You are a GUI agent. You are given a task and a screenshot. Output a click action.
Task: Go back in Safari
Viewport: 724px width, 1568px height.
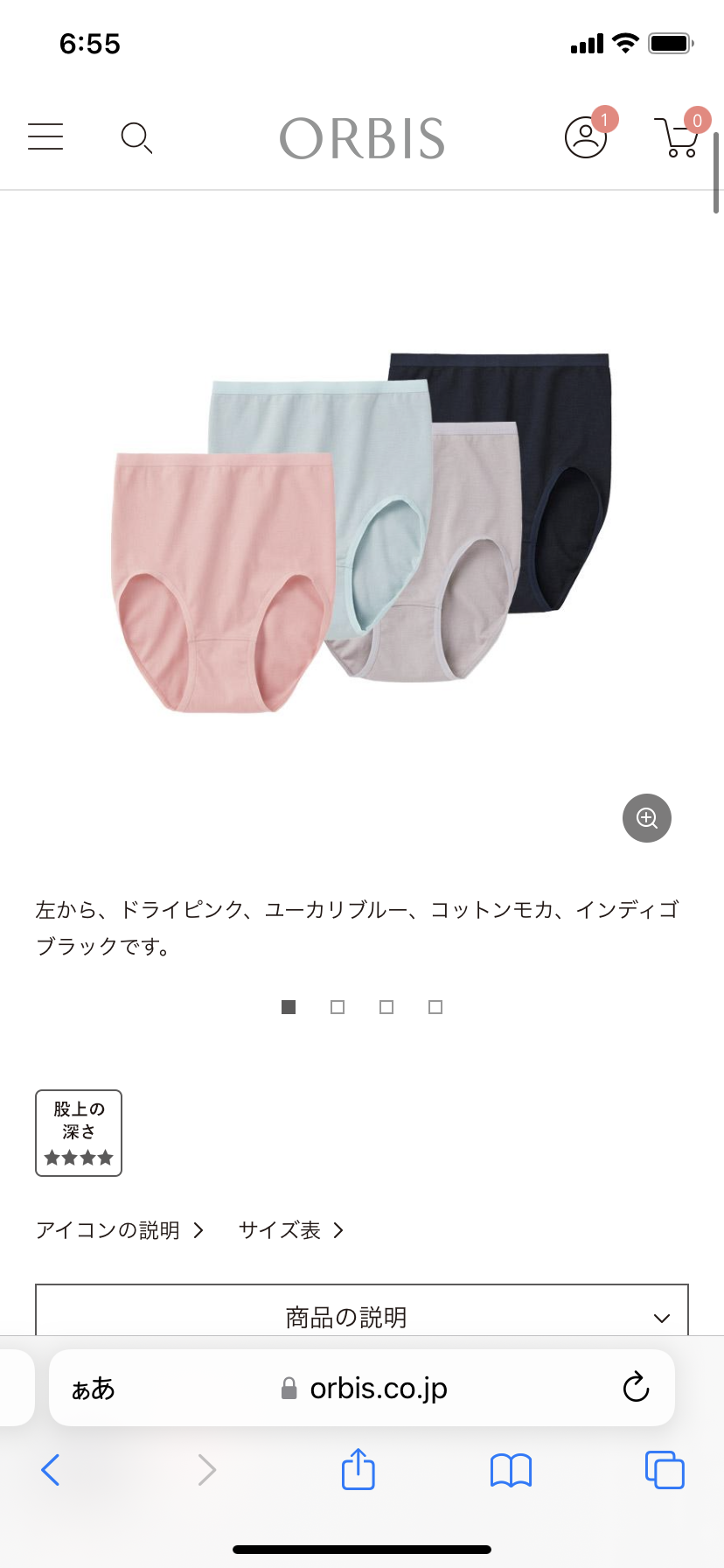click(51, 1470)
